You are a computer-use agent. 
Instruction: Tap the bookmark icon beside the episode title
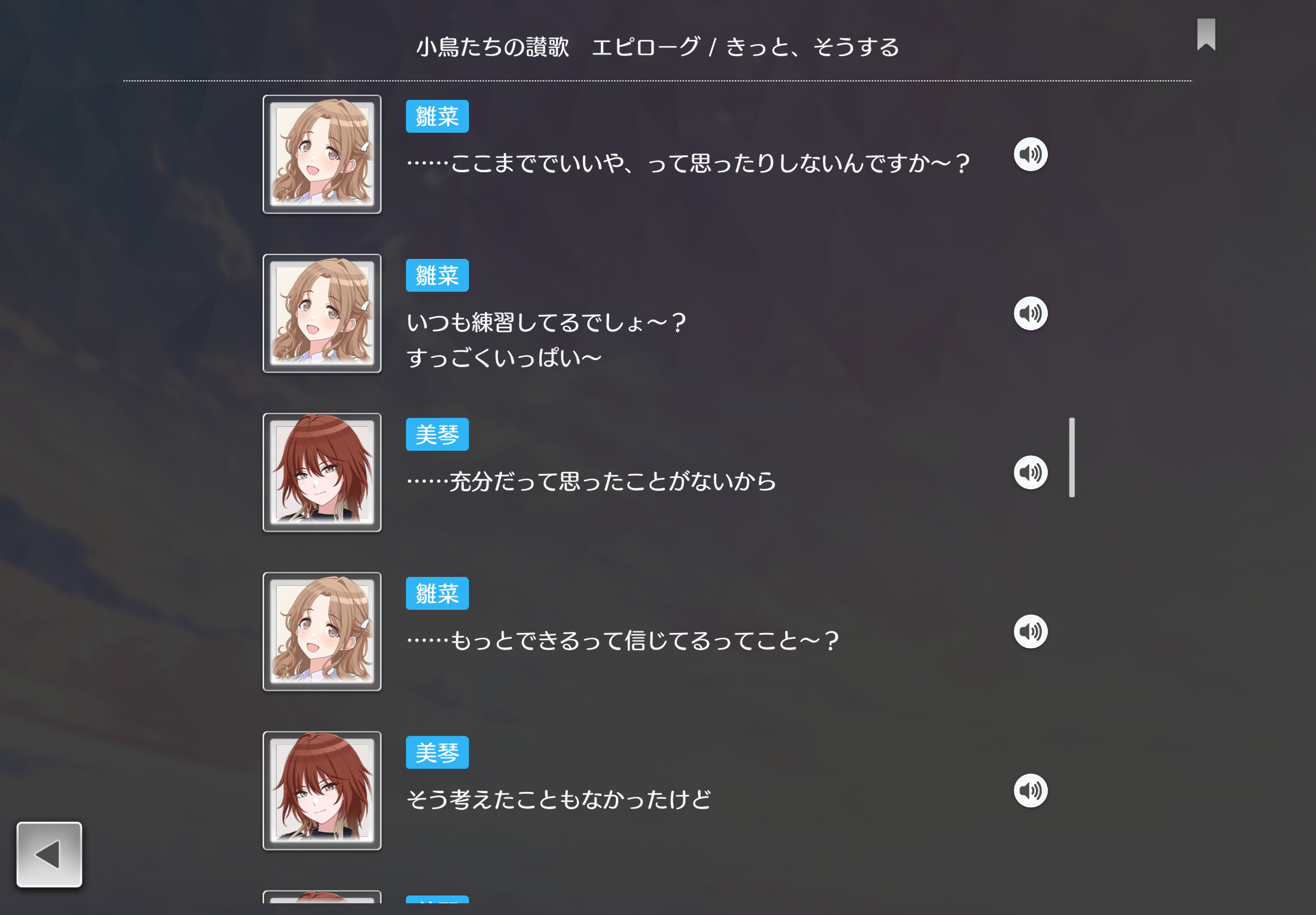[x=1206, y=35]
